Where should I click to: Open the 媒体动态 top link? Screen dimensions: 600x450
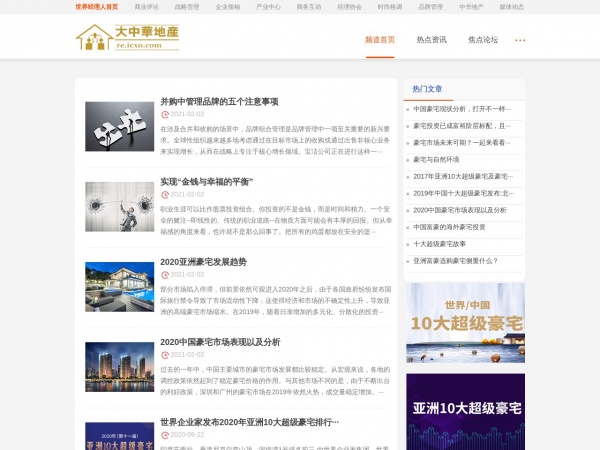pos(511,6)
